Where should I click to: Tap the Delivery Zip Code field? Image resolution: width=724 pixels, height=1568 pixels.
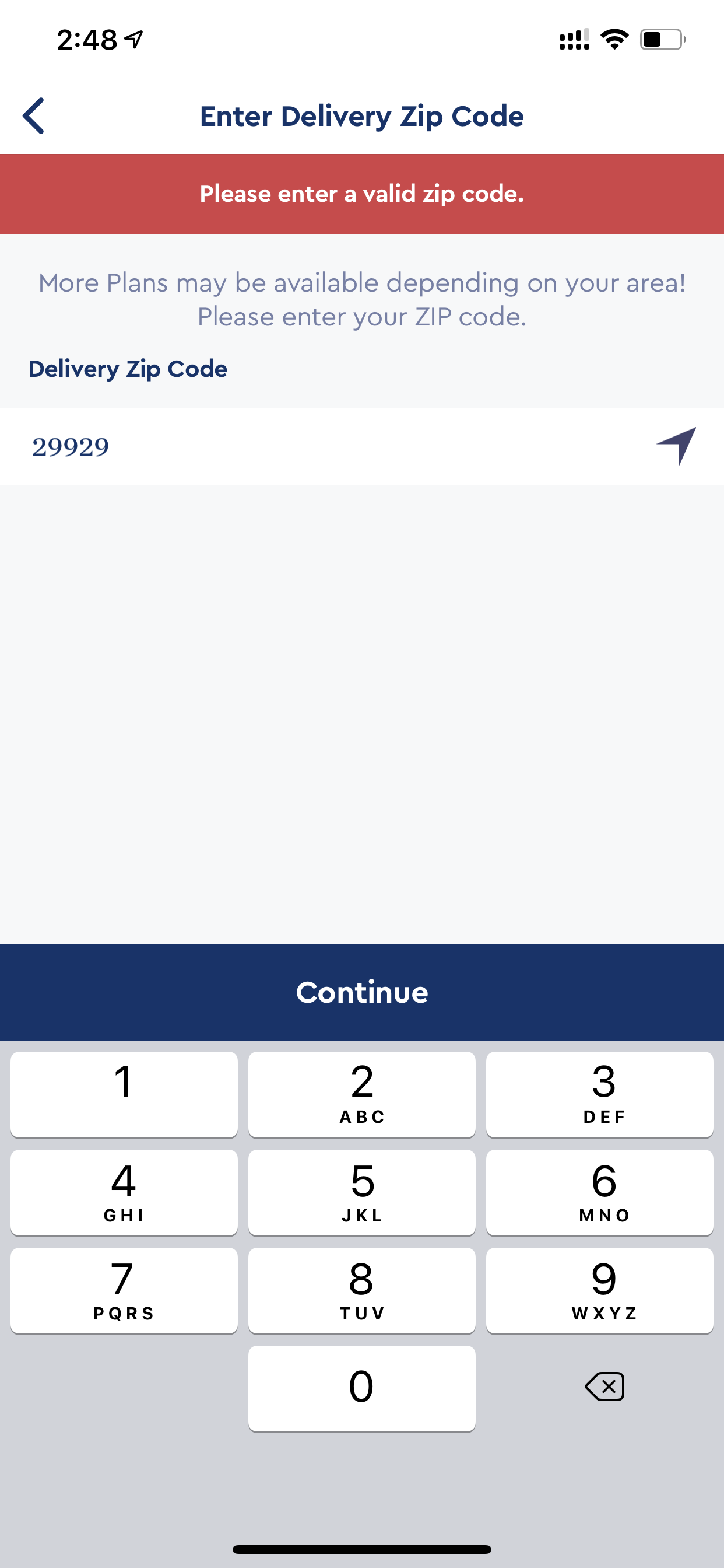[x=362, y=446]
